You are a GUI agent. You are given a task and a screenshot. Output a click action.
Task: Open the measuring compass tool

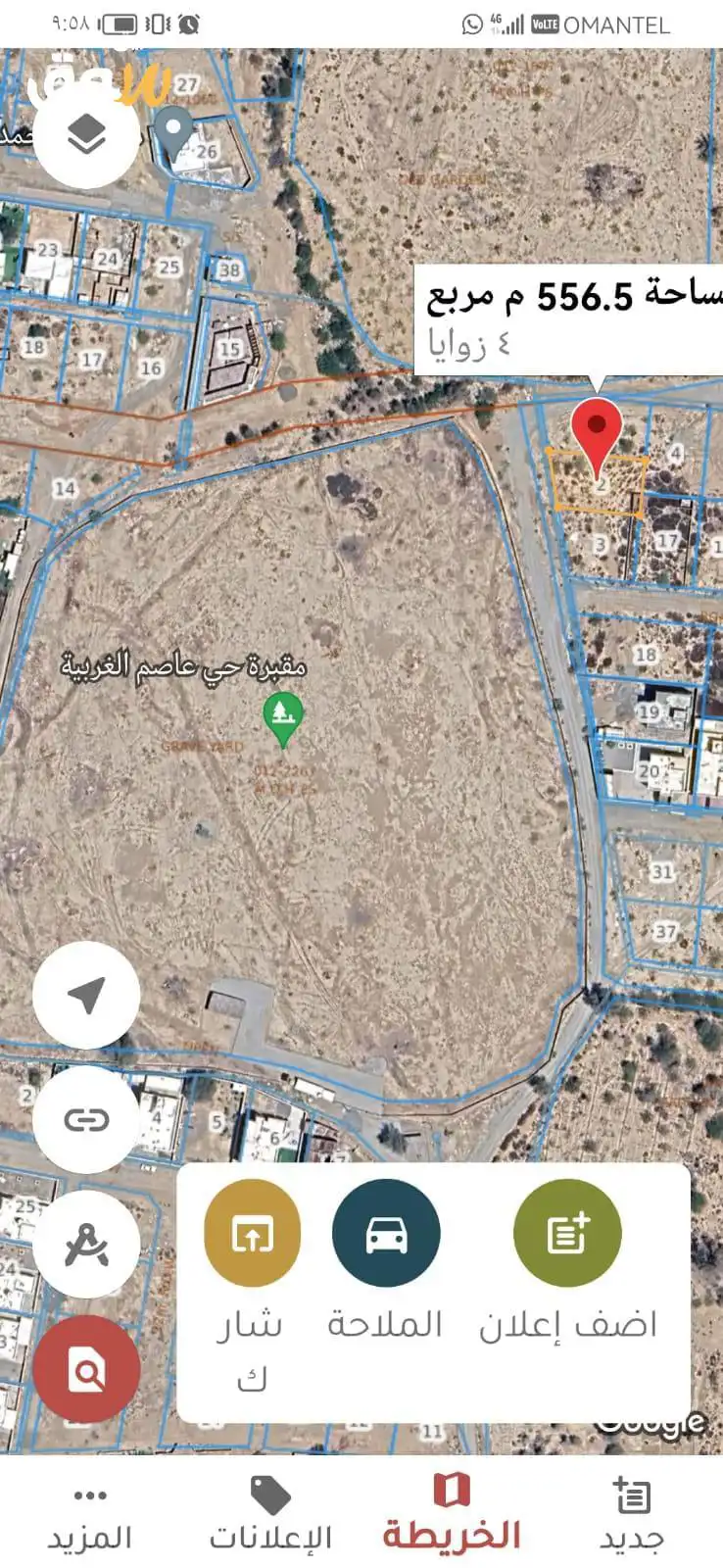(x=86, y=1245)
